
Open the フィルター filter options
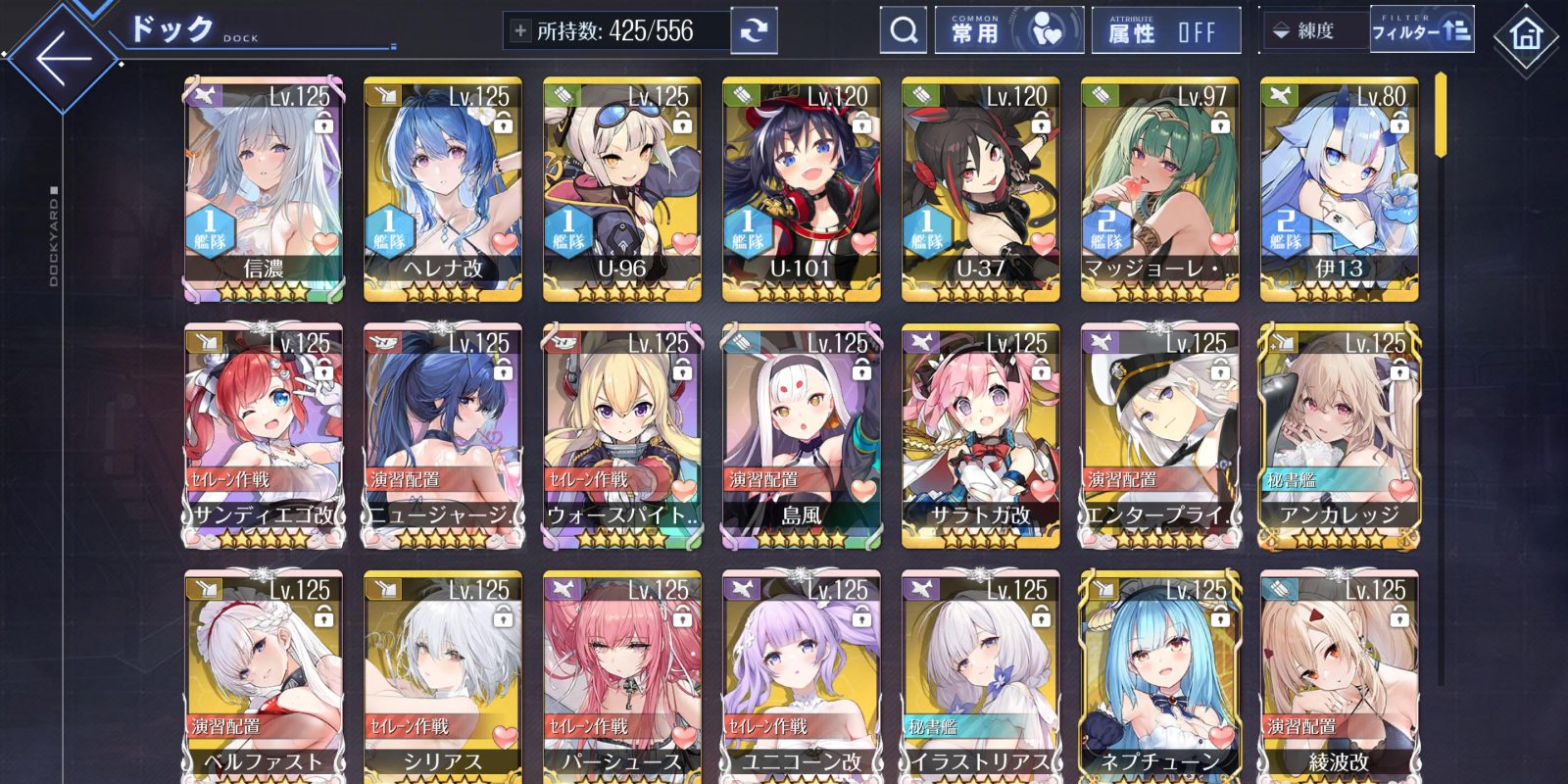point(1421,31)
